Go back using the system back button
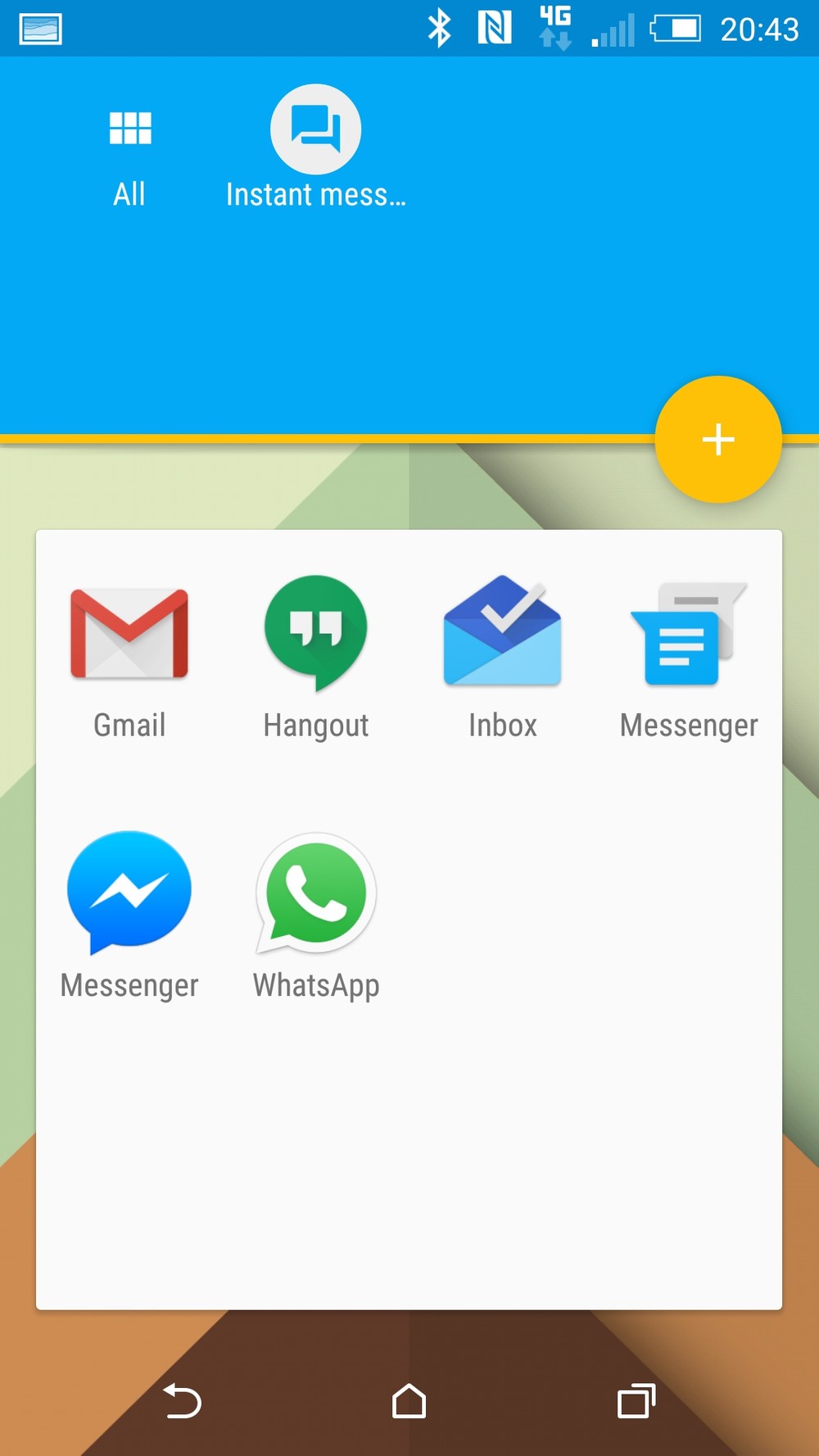 pyautogui.click(x=182, y=1400)
